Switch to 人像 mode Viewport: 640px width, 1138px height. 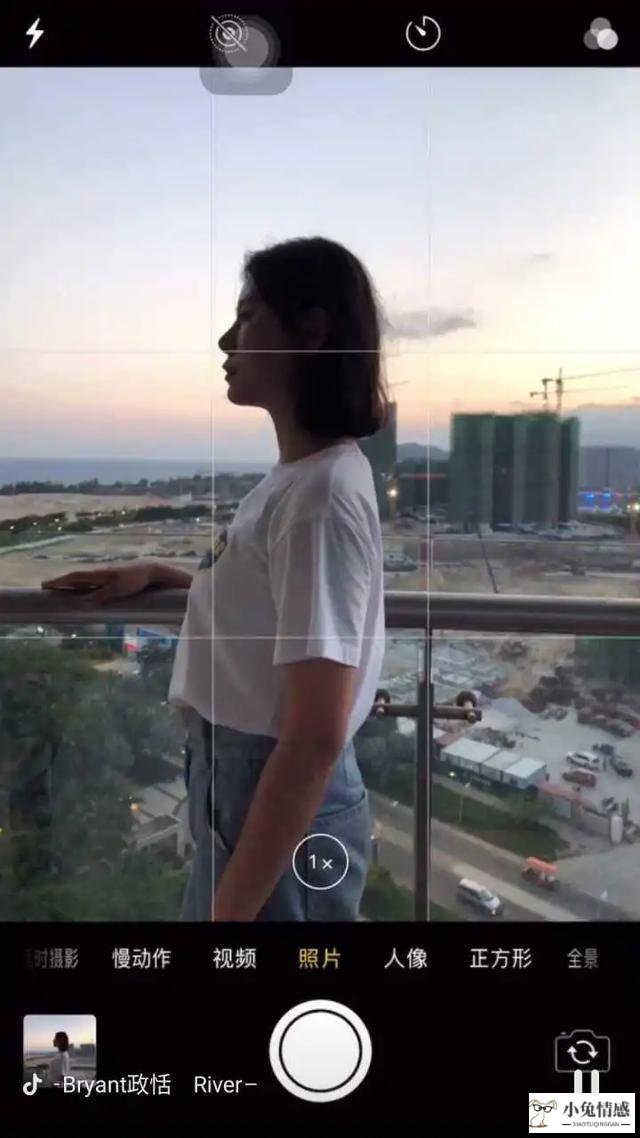tap(405, 958)
